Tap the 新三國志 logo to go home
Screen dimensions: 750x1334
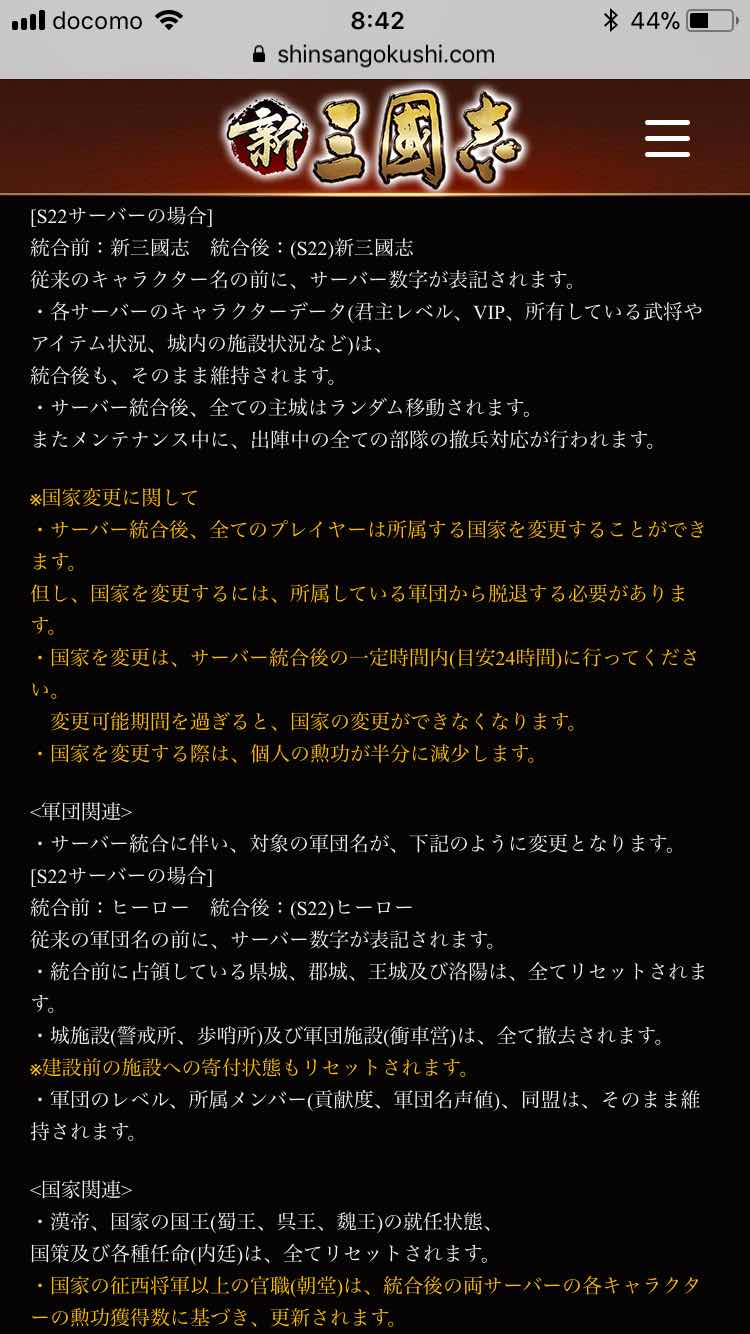pyautogui.click(x=375, y=138)
